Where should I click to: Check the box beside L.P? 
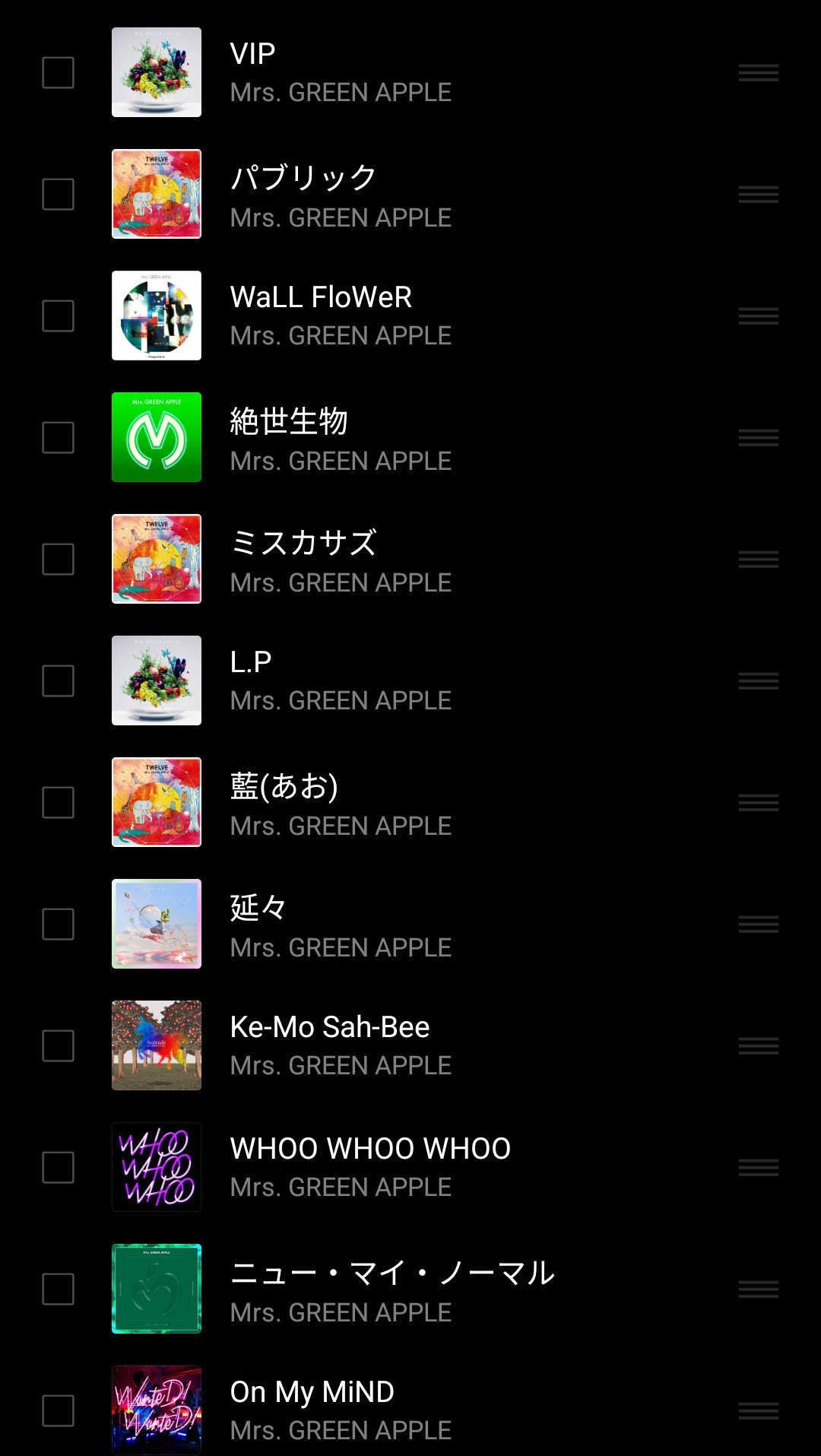coord(58,681)
